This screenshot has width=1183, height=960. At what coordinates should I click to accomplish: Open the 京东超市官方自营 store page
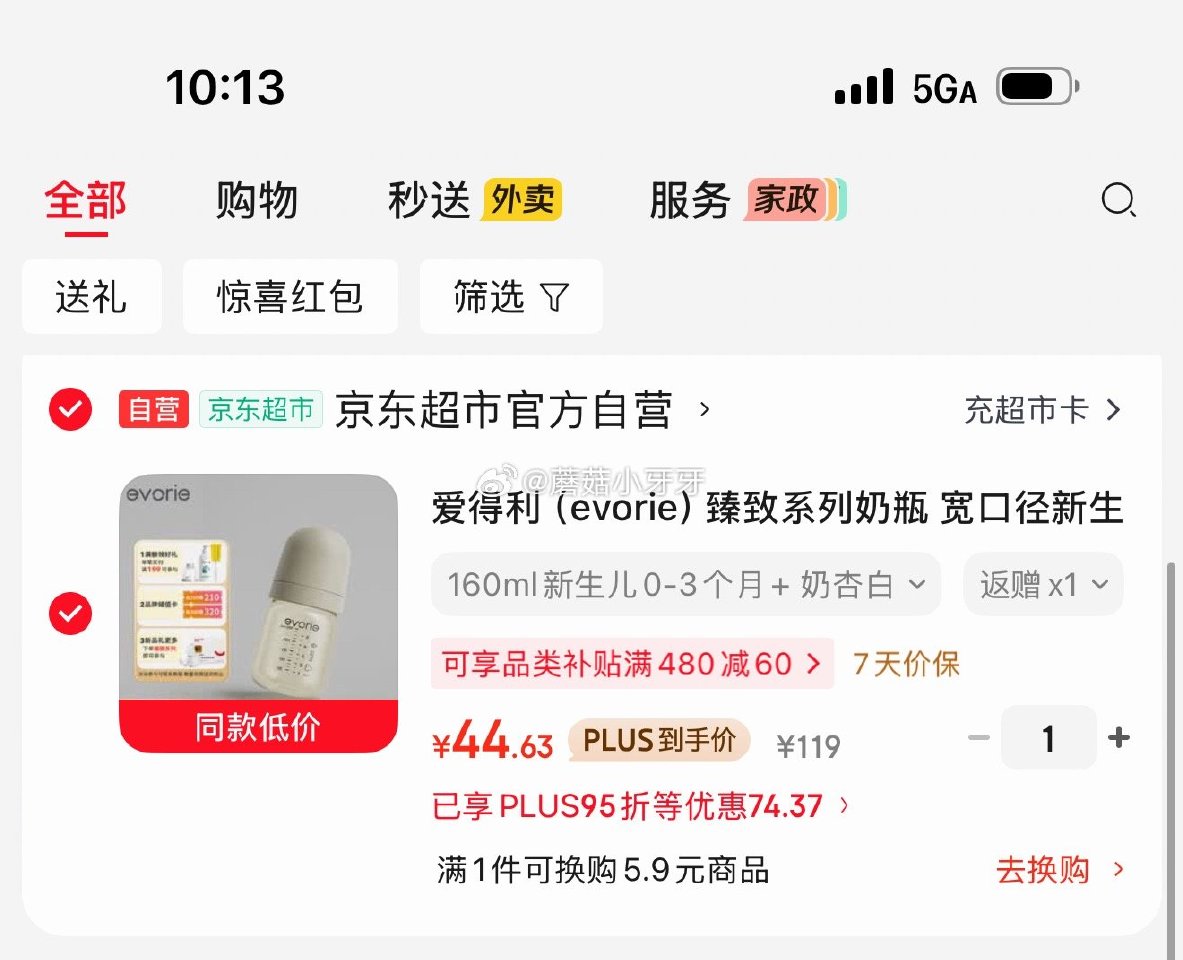coord(503,410)
